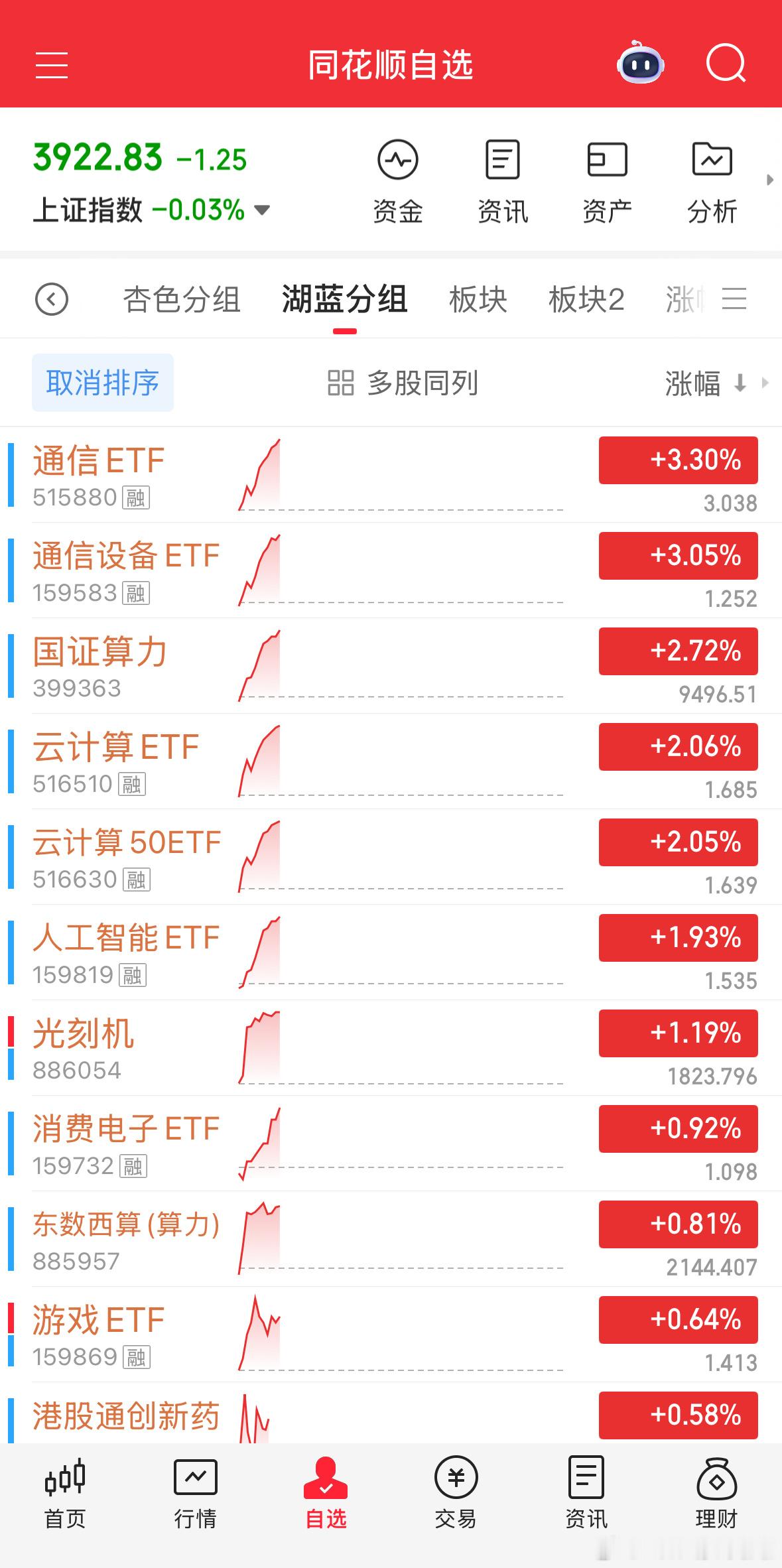The width and height of the screenshot is (782, 1568).
Task: Open the hamburger menu in top left
Action: pyautogui.click(x=52, y=64)
